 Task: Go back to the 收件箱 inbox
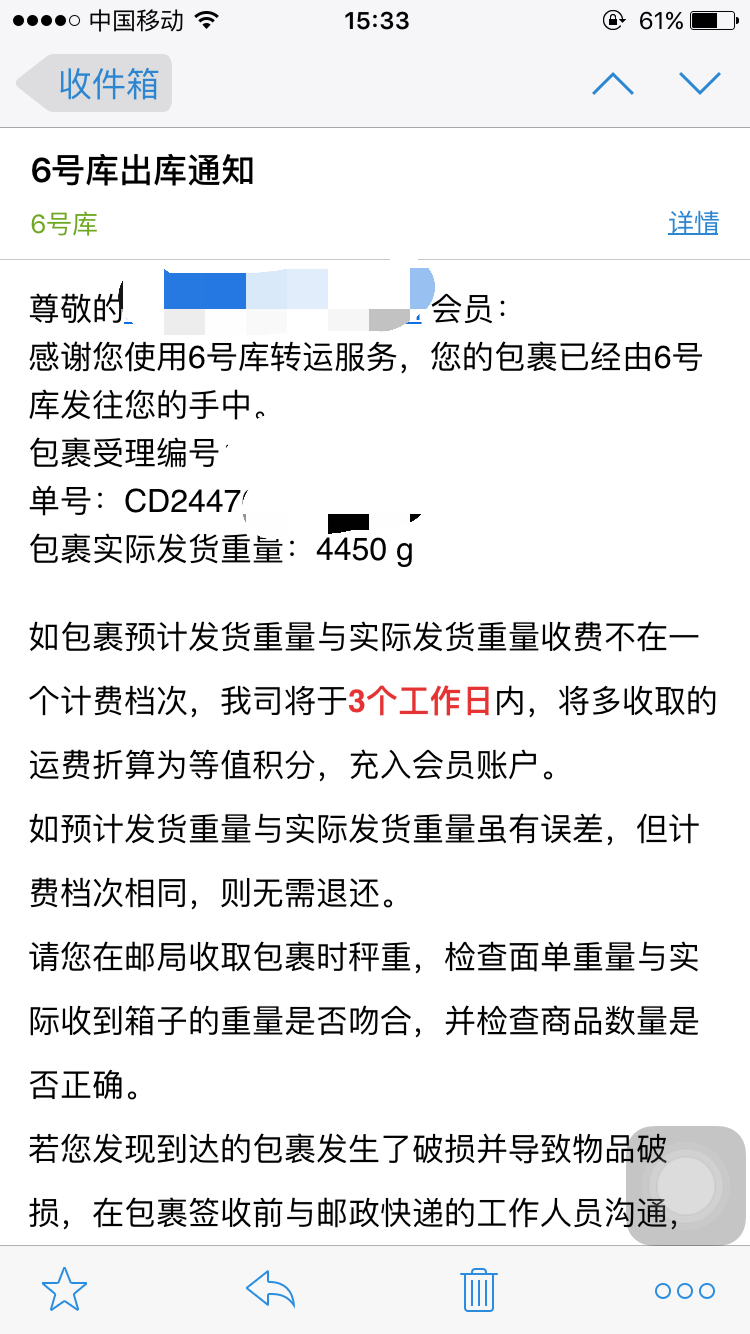tap(94, 83)
